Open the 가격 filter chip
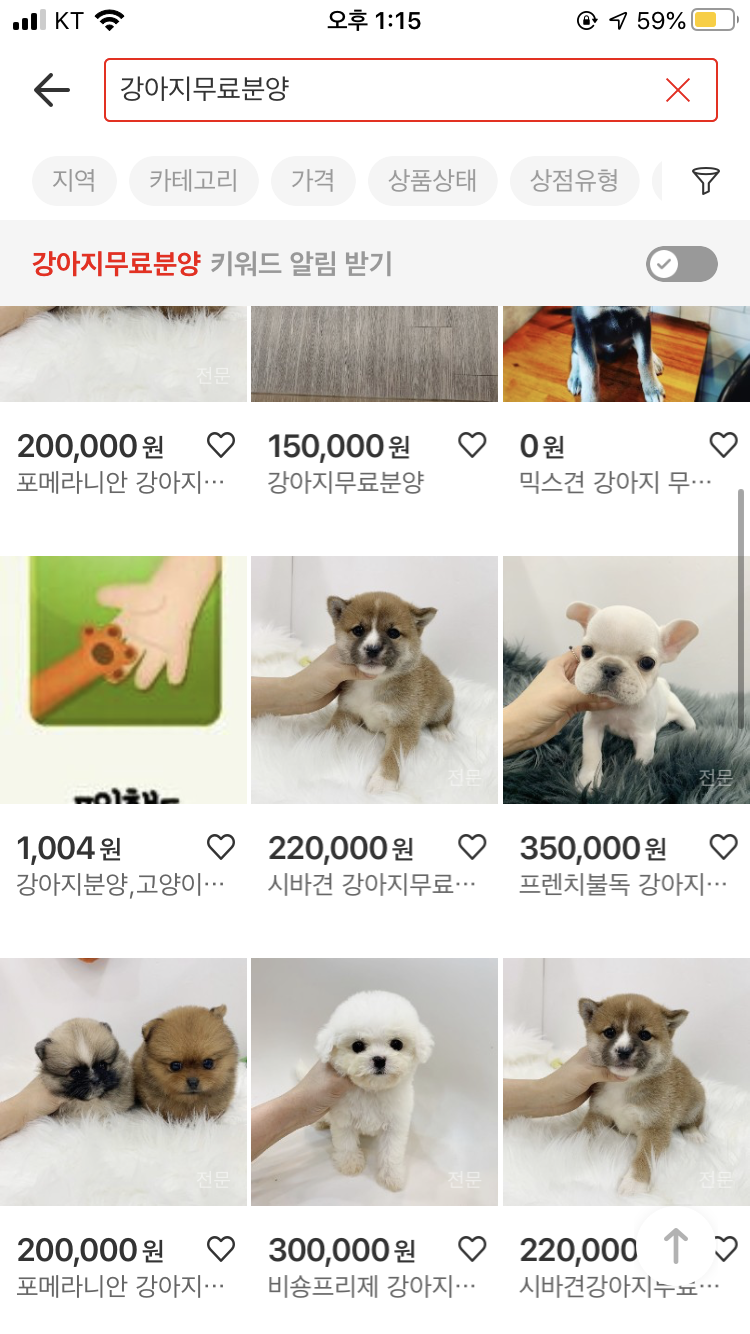750x1334 pixels. tap(313, 181)
